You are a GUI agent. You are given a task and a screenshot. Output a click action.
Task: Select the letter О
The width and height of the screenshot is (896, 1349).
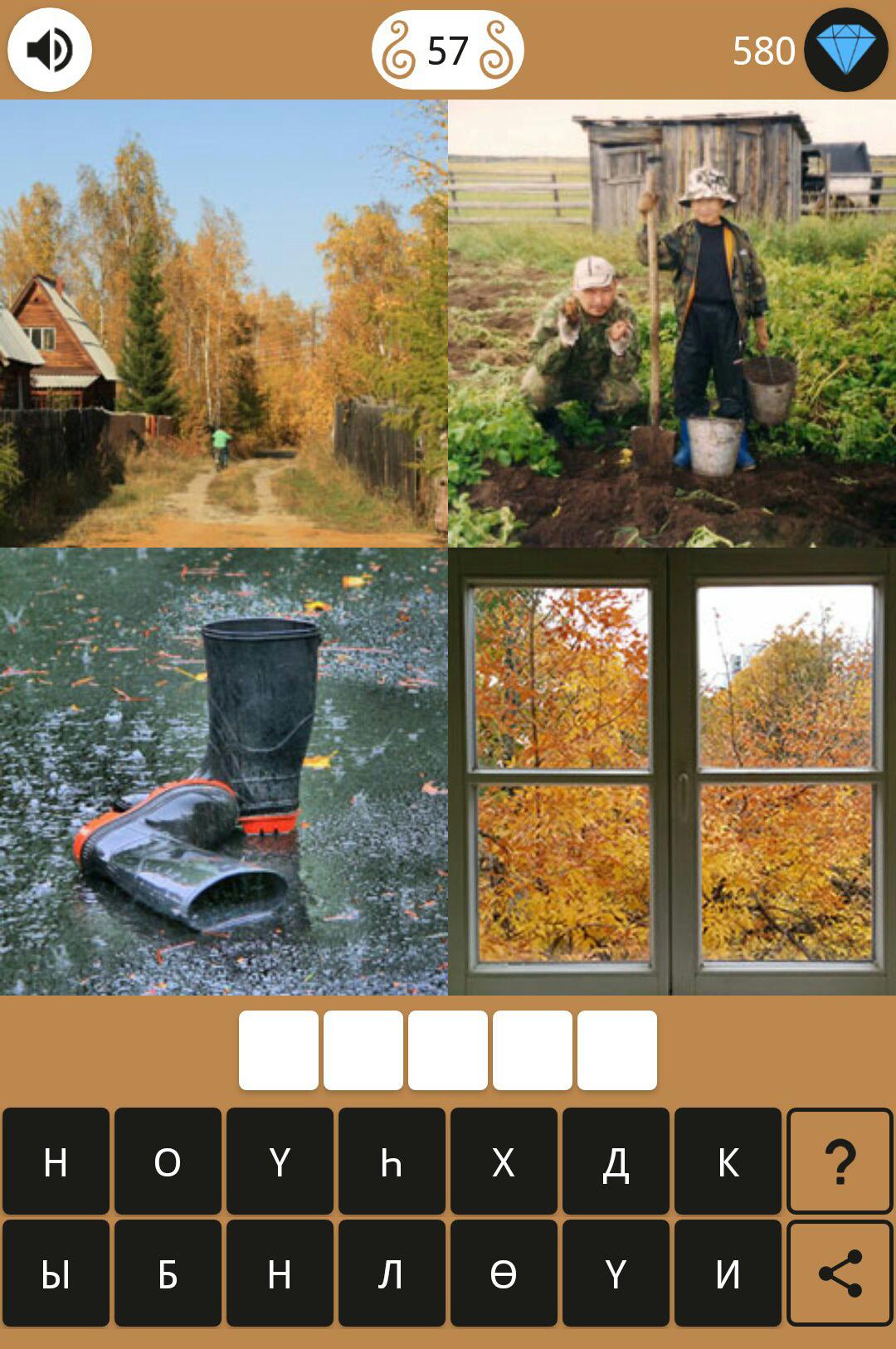click(x=168, y=1162)
